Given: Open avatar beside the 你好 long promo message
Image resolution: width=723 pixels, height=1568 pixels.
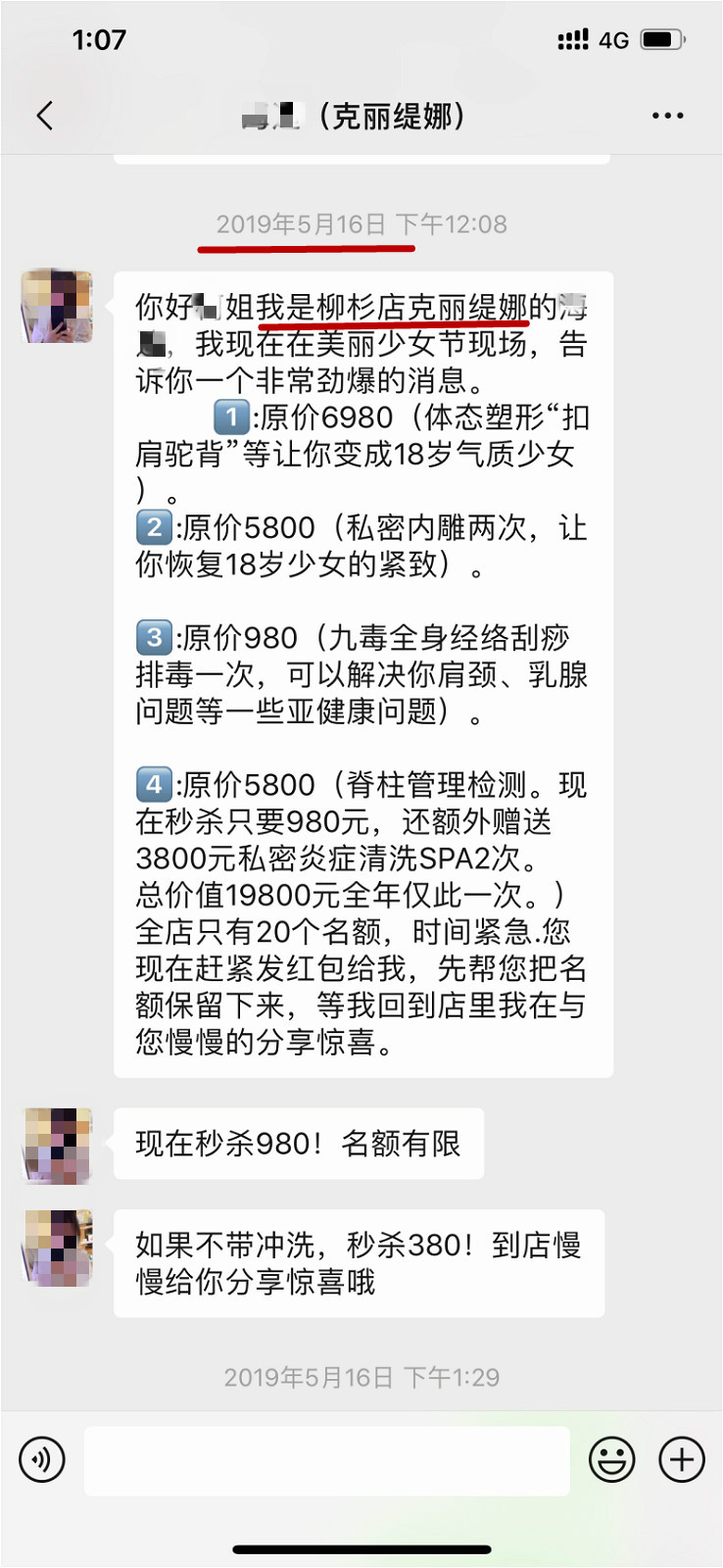Looking at the screenshot, I should coord(58,307).
